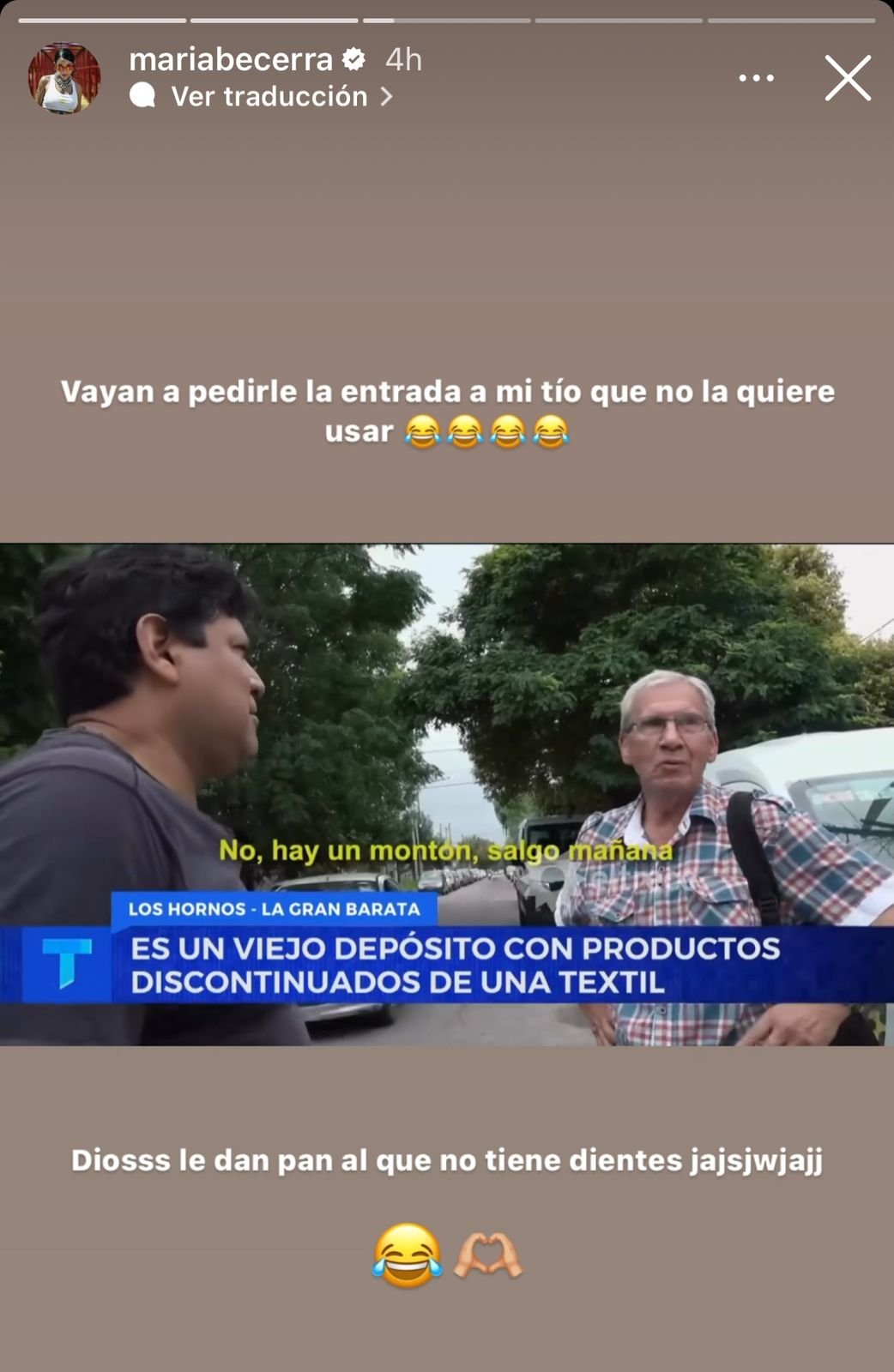Close the story viewer

tap(848, 78)
